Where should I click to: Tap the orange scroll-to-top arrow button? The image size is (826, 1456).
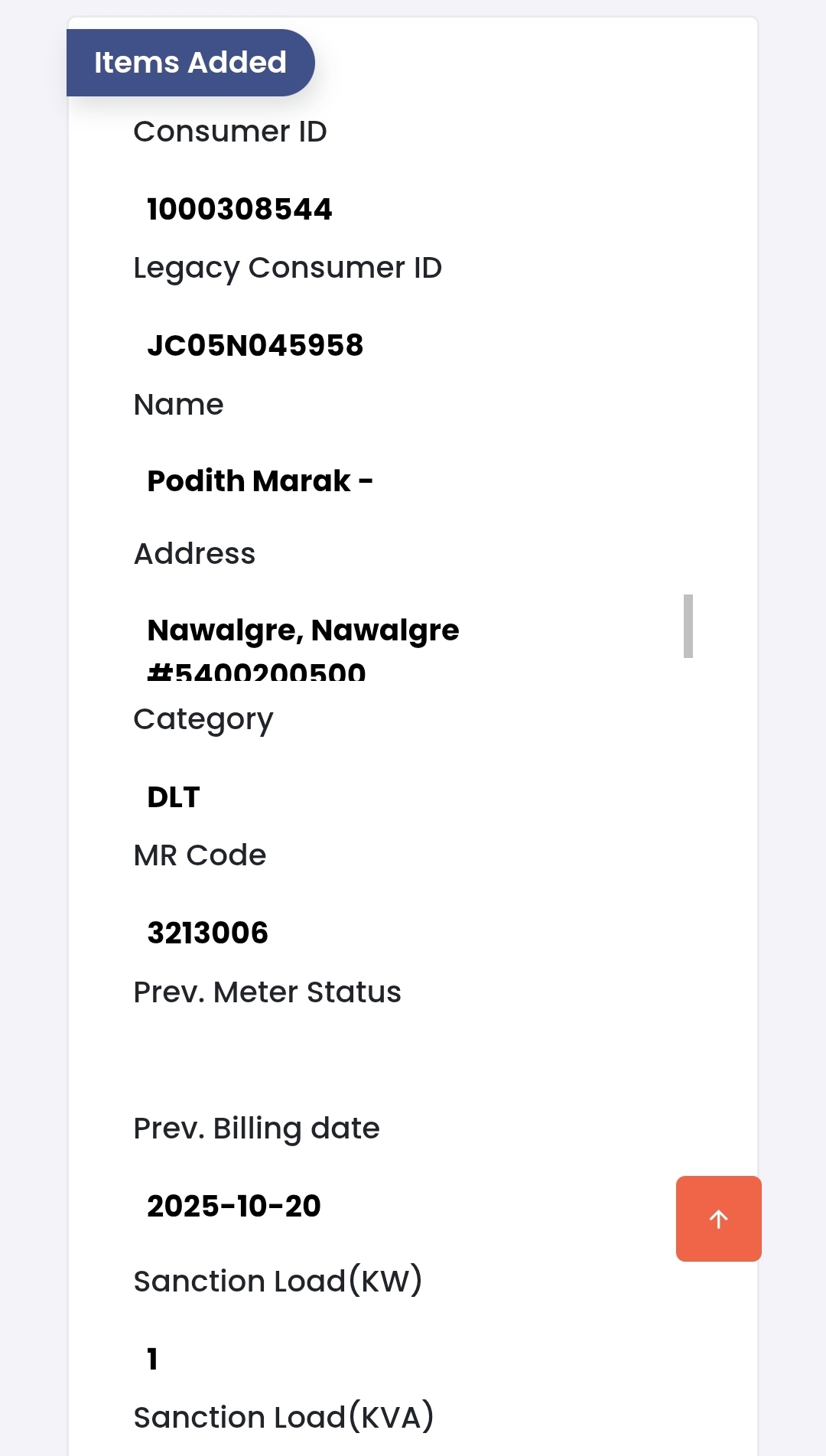(x=718, y=1218)
